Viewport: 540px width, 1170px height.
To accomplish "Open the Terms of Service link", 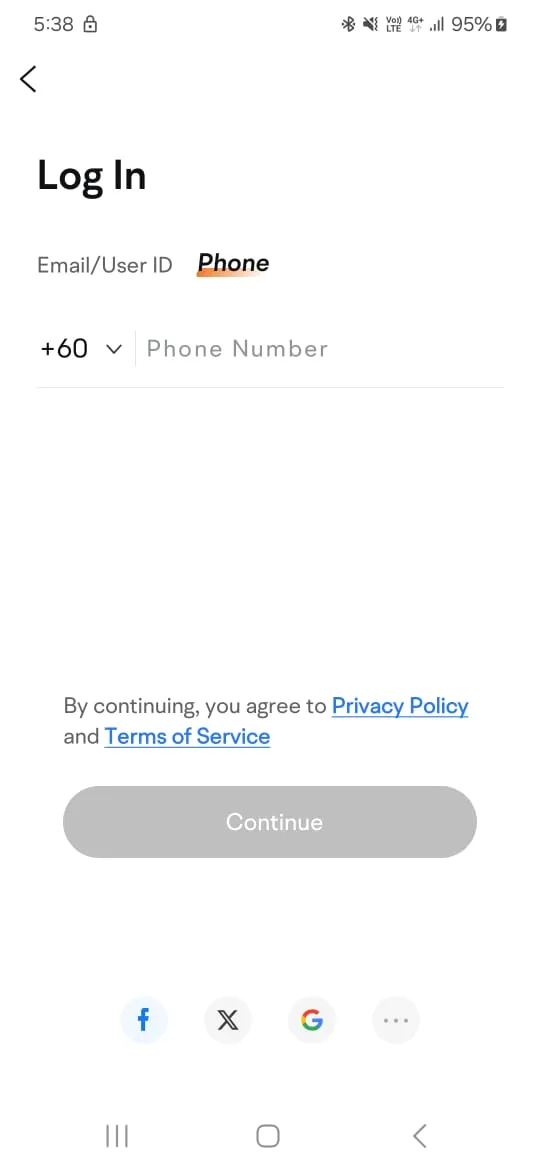I will pos(187,736).
